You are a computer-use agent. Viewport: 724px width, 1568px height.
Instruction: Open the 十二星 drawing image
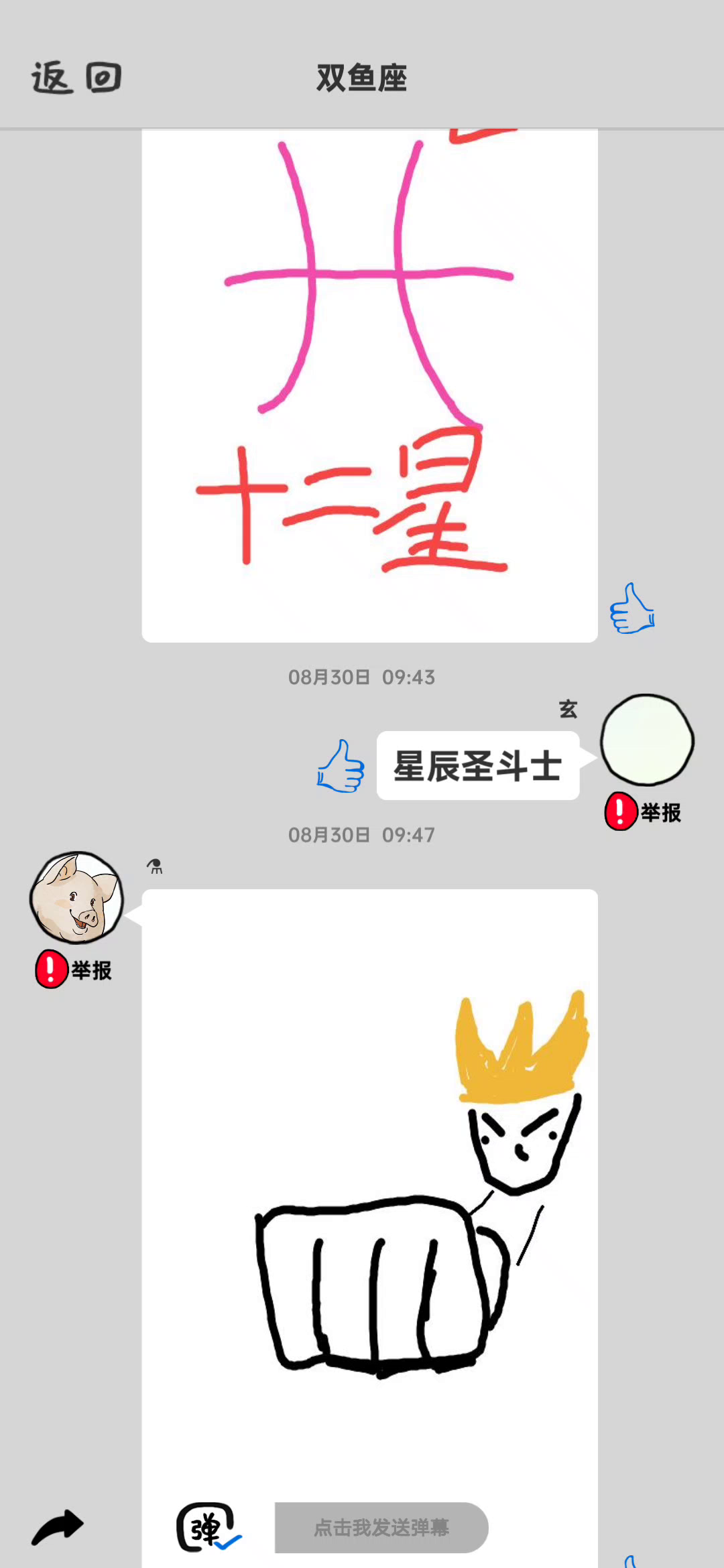pyautogui.click(x=369, y=385)
